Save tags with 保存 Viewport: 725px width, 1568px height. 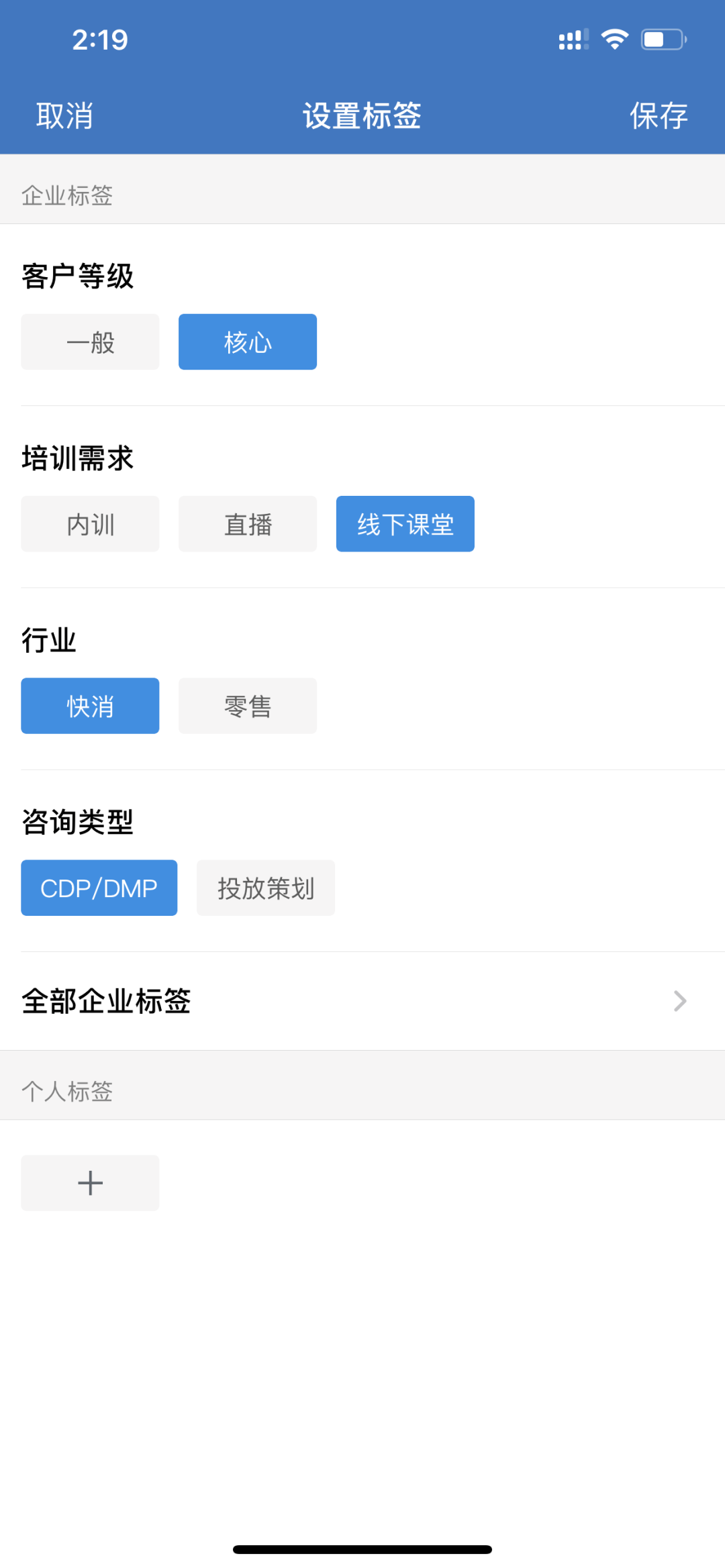(658, 116)
